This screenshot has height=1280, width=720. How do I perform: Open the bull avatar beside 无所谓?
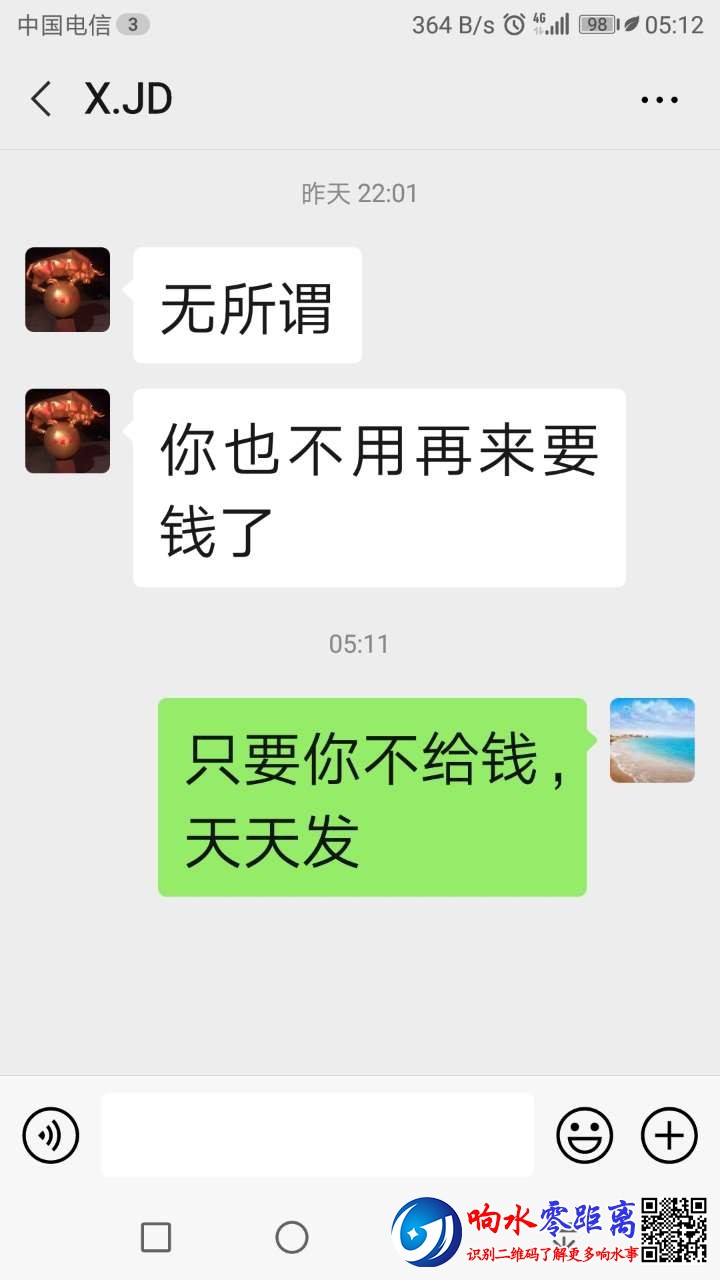pyautogui.click(x=67, y=289)
